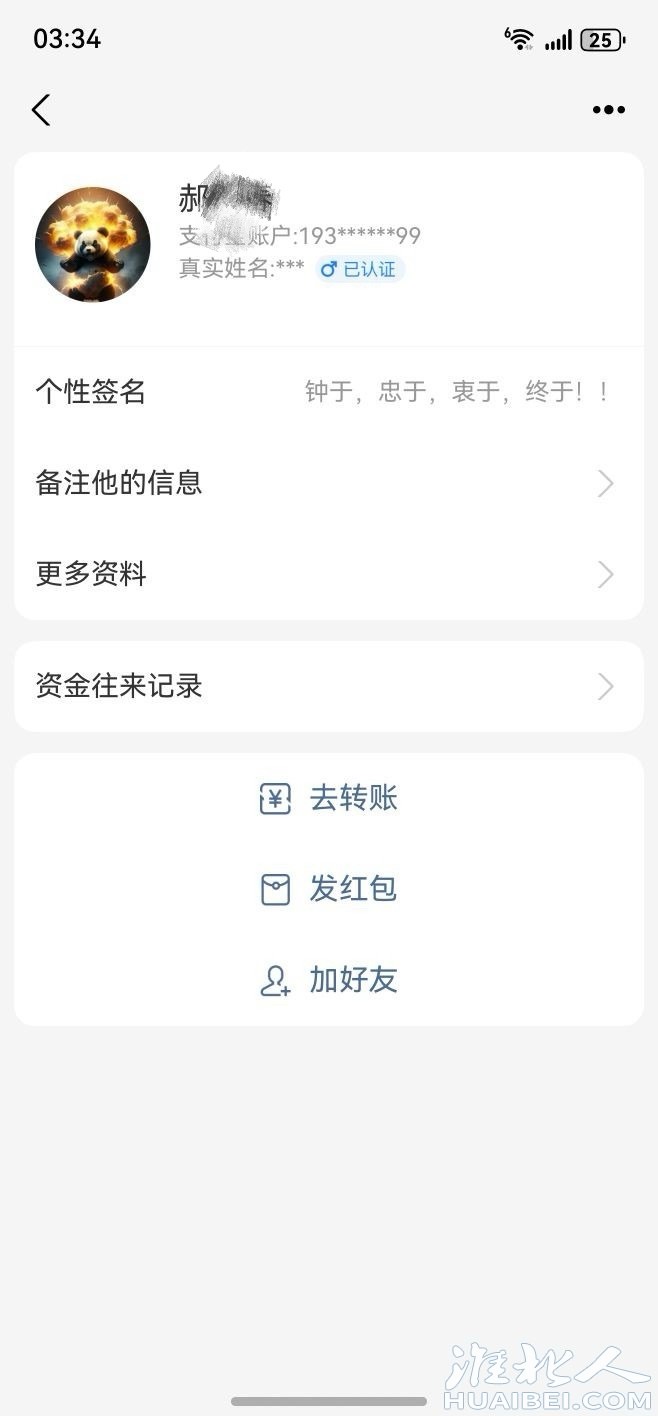View the panda profile avatar
Image resolution: width=658 pixels, height=1416 pixels.
click(x=93, y=244)
